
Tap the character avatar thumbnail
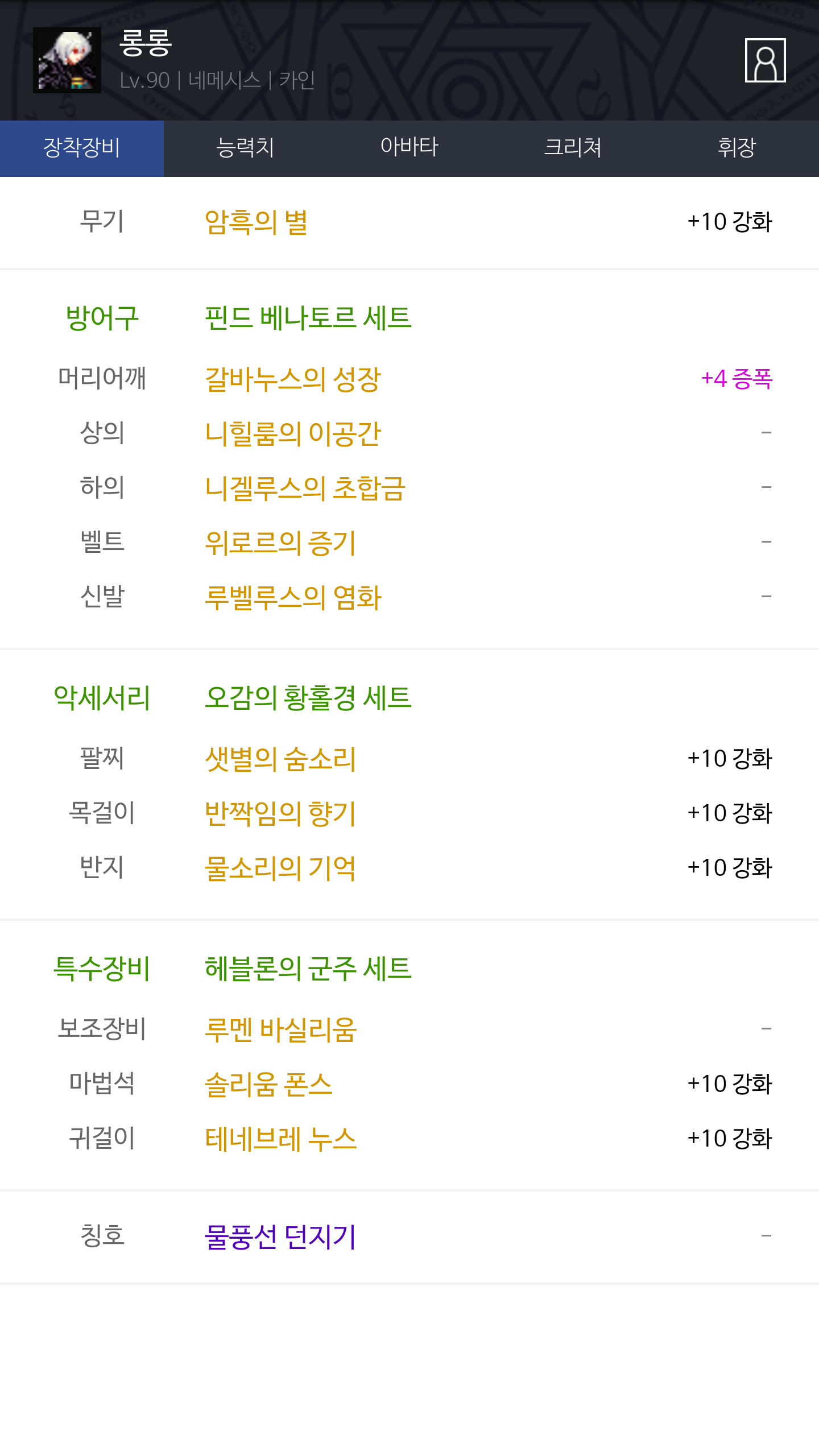click(x=67, y=60)
